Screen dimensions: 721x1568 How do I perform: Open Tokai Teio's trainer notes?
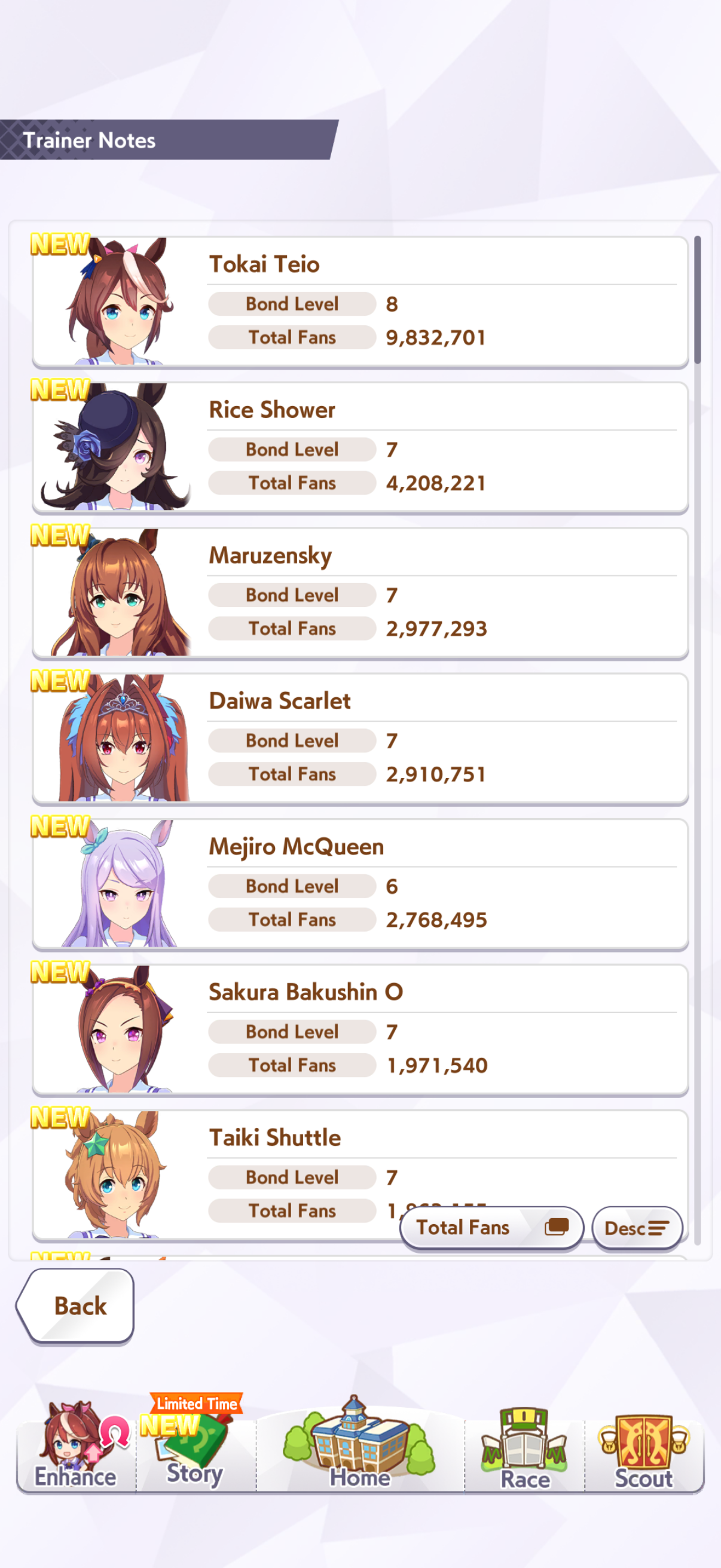360,303
